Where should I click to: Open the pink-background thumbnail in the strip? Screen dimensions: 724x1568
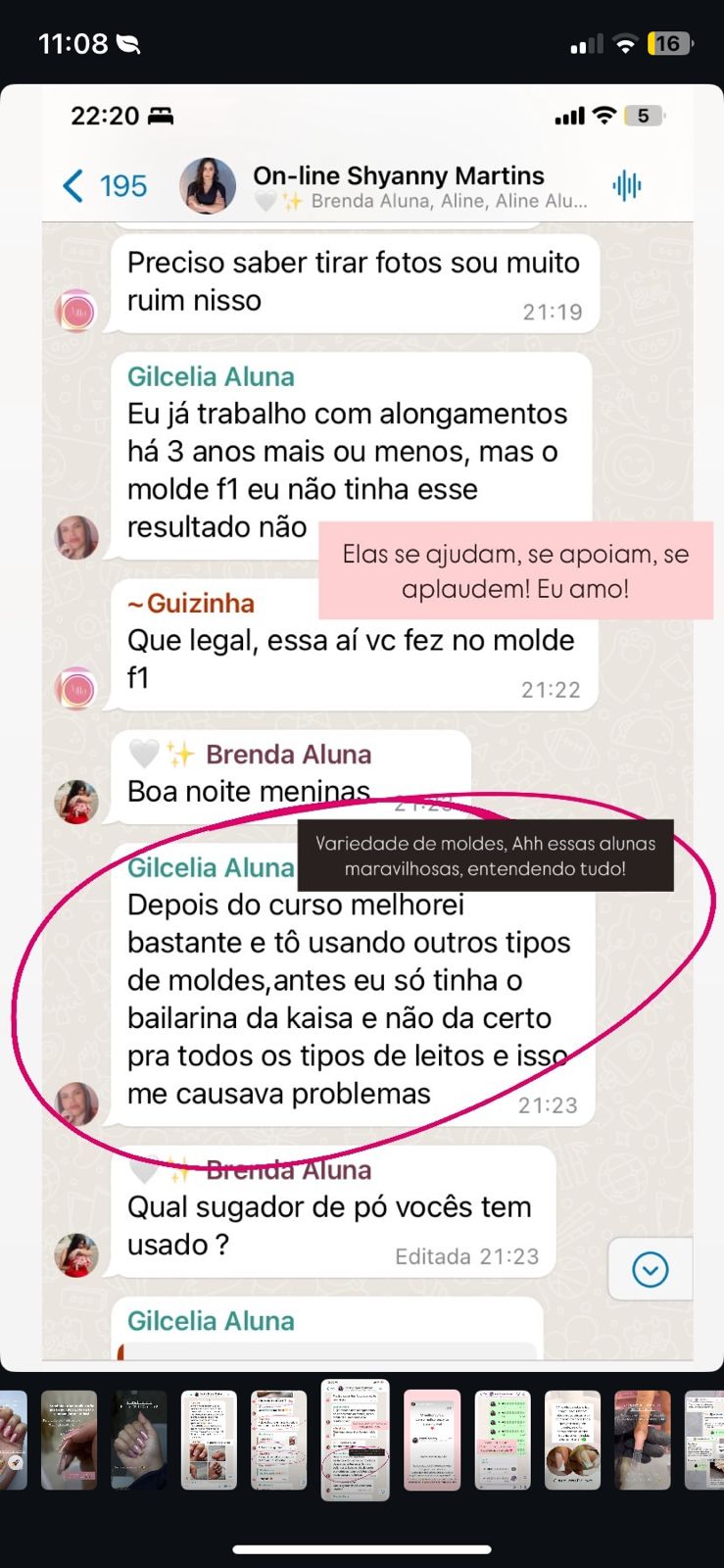(432, 1439)
